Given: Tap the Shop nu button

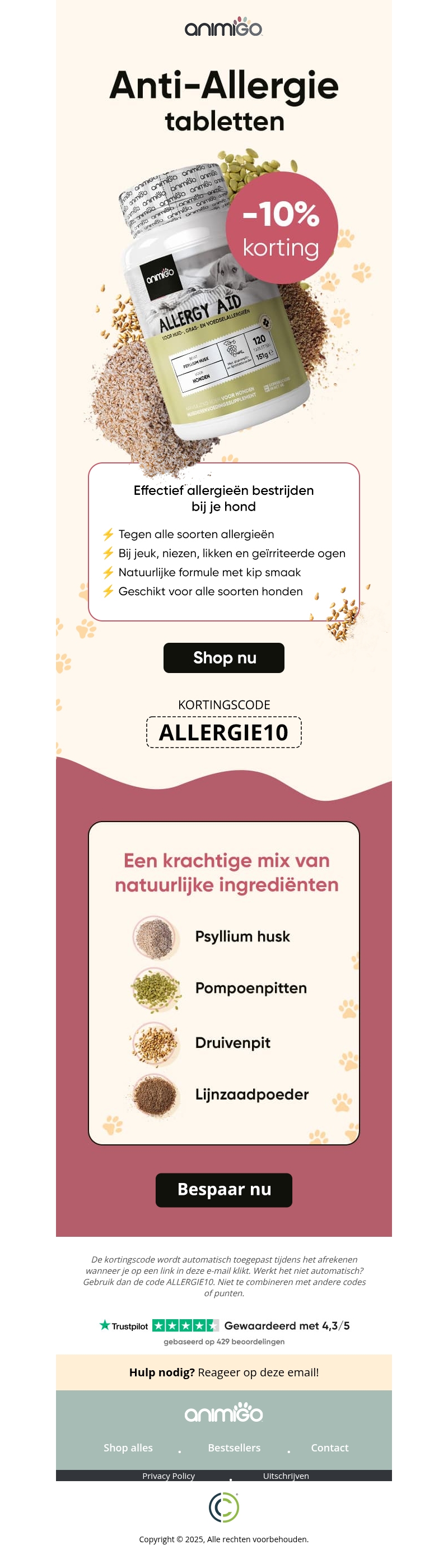Looking at the screenshot, I should [223, 657].
